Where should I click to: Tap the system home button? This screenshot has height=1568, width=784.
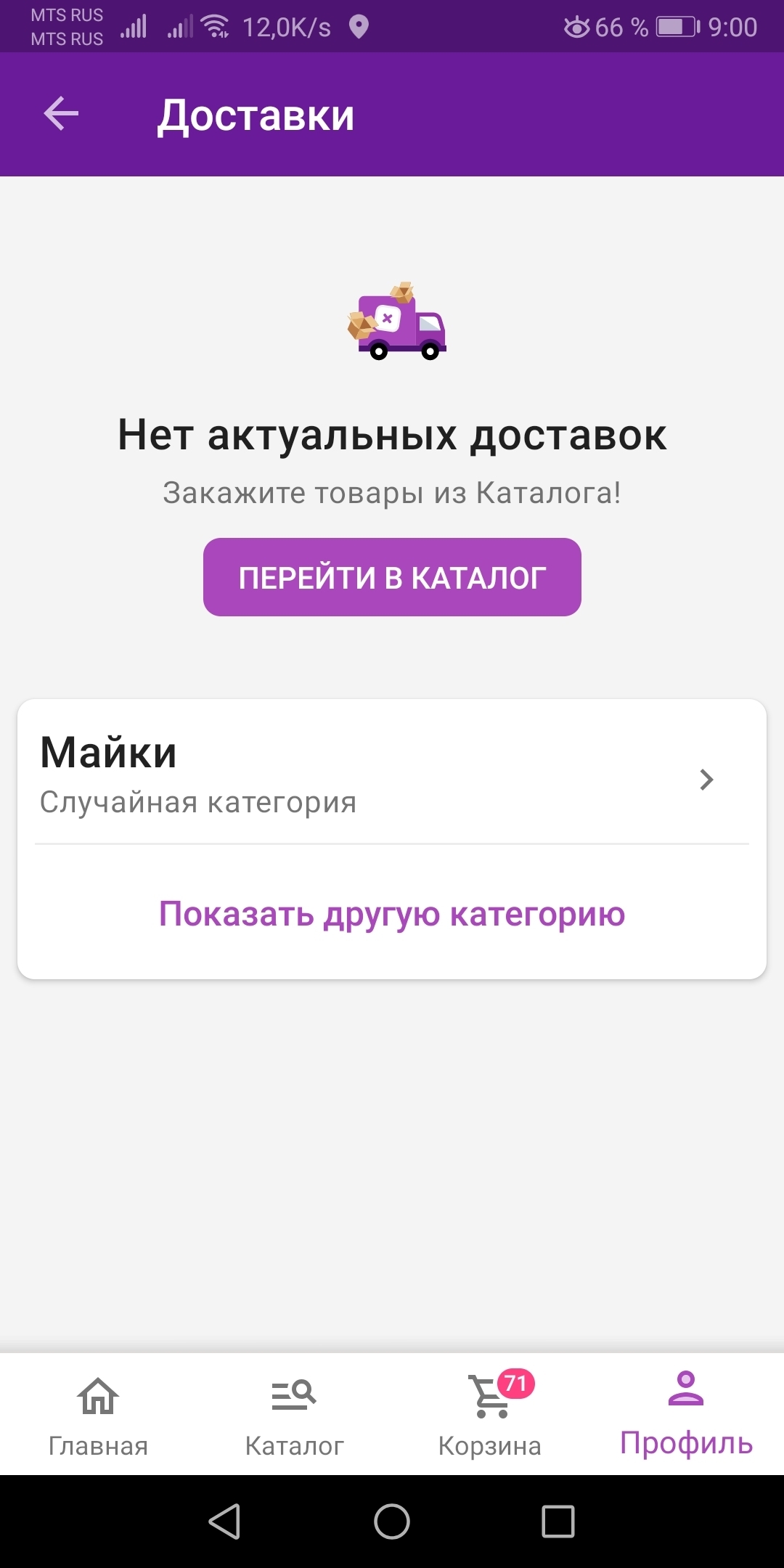click(392, 1521)
